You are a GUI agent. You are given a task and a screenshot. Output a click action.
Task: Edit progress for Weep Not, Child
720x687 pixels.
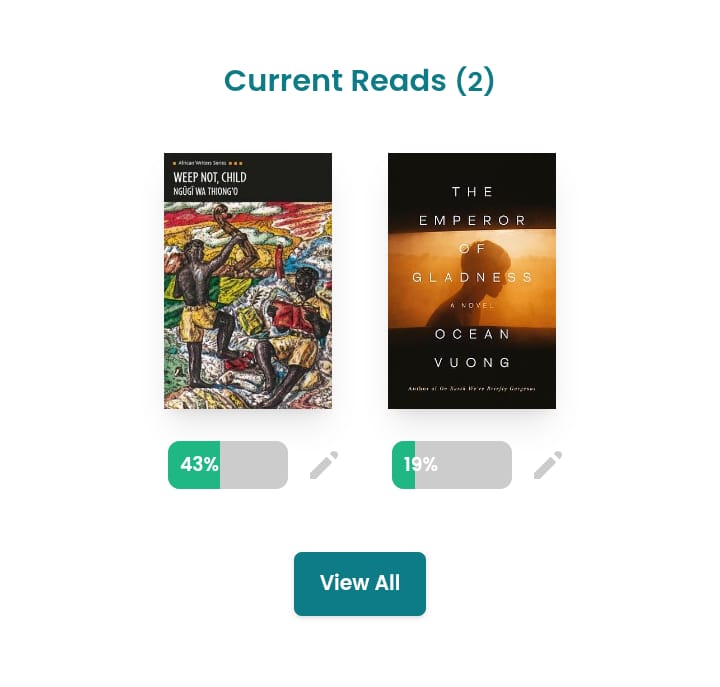pos(324,465)
